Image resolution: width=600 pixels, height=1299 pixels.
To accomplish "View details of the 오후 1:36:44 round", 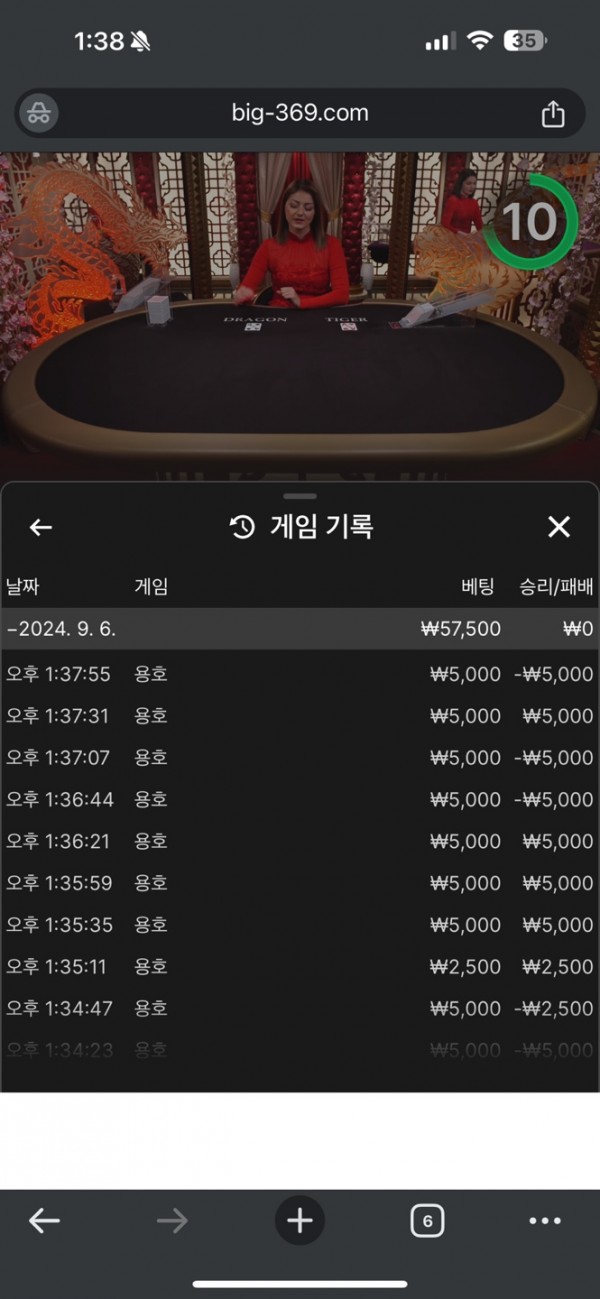I will pos(300,799).
